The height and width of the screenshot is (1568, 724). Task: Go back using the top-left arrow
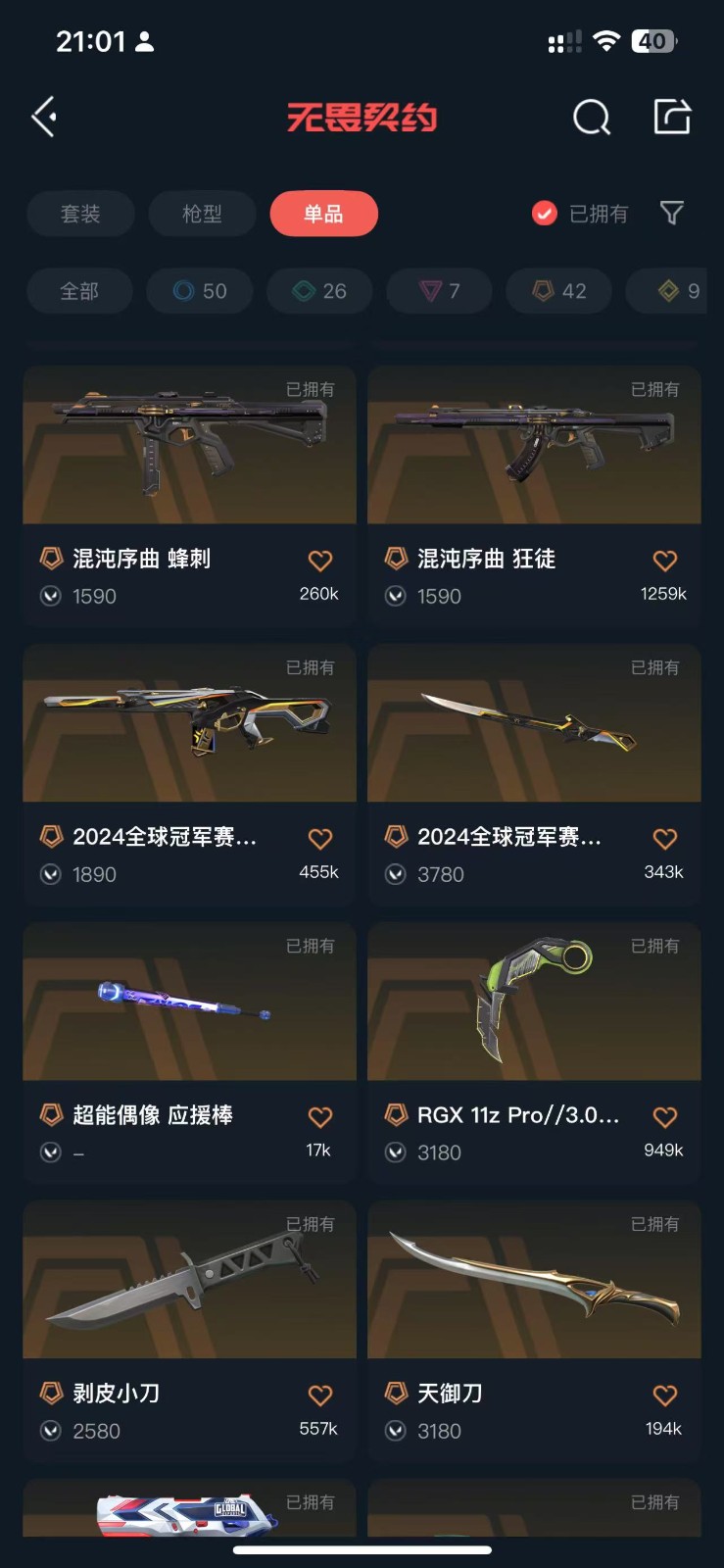point(45,118)
